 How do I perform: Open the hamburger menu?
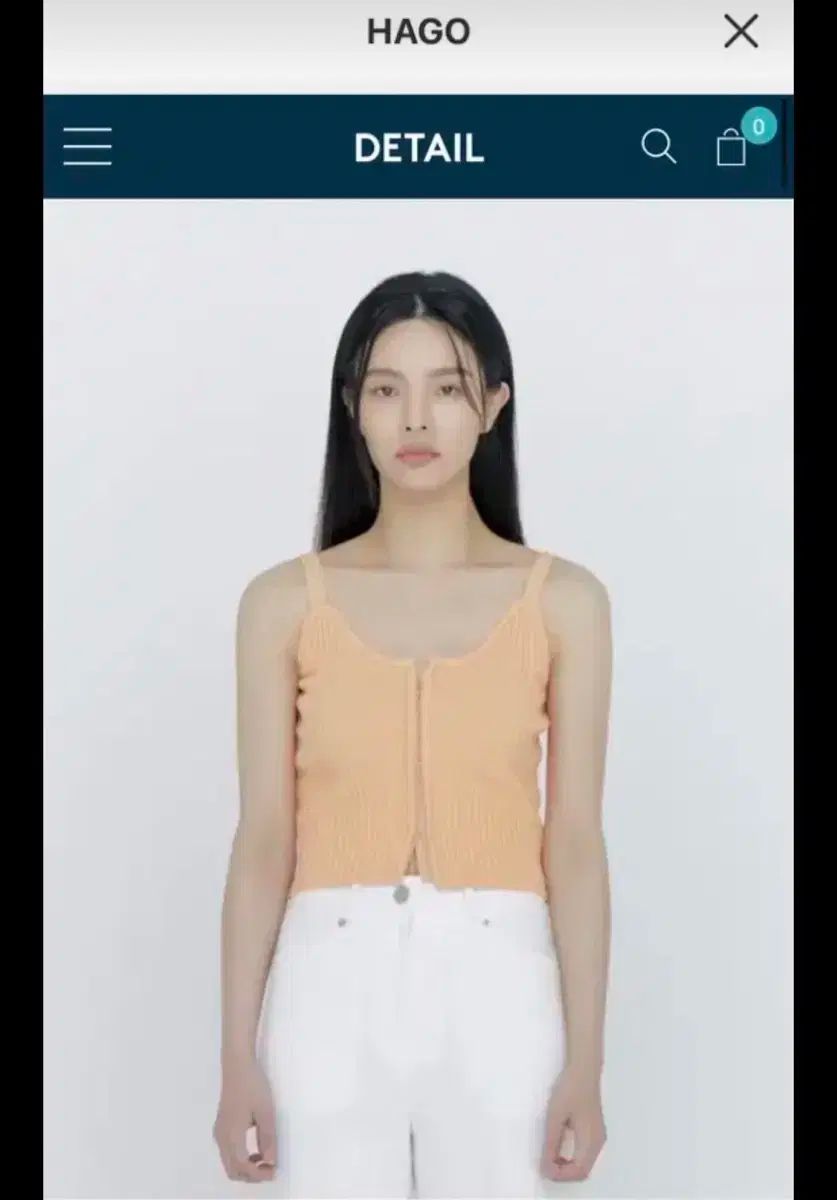click(x=88, y=147)
